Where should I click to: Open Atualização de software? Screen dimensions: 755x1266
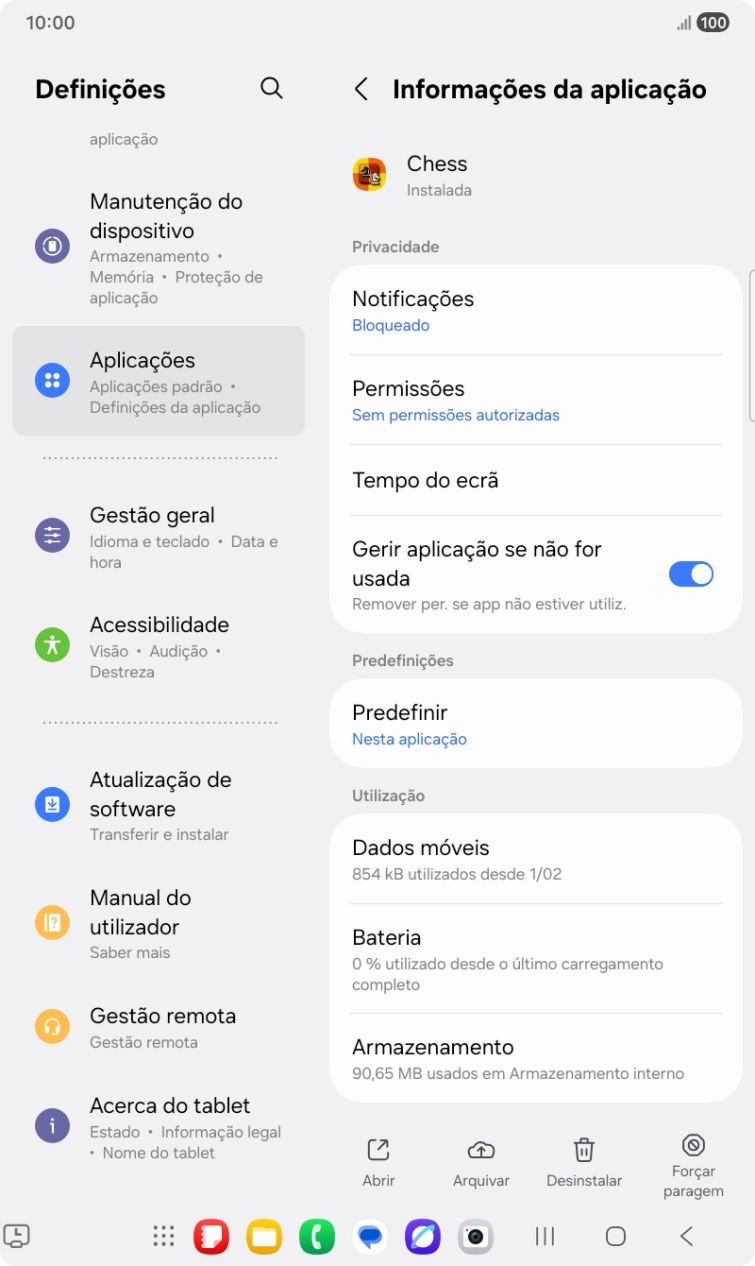[x=158, y=805]
